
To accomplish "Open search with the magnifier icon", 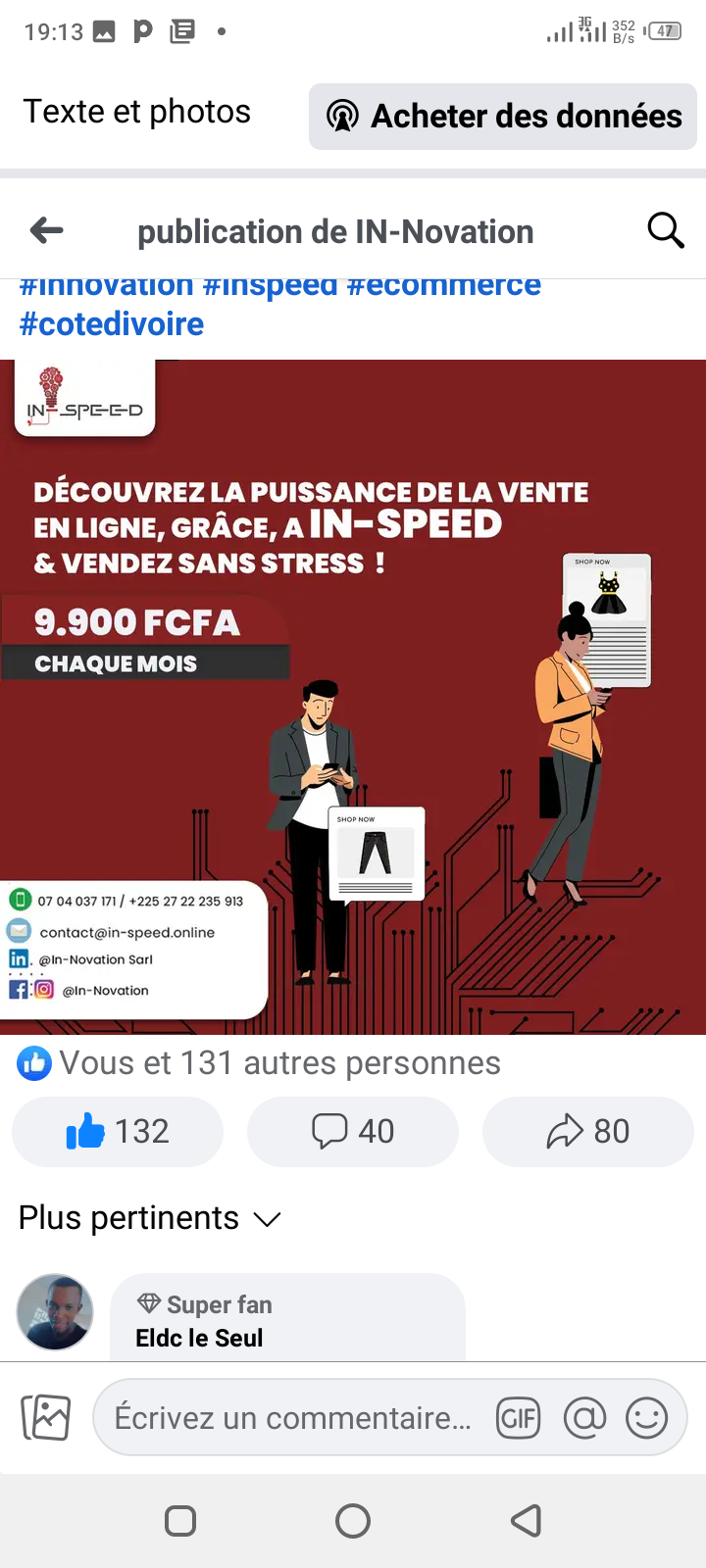I will pyautogui.click(x=666, y=231).
